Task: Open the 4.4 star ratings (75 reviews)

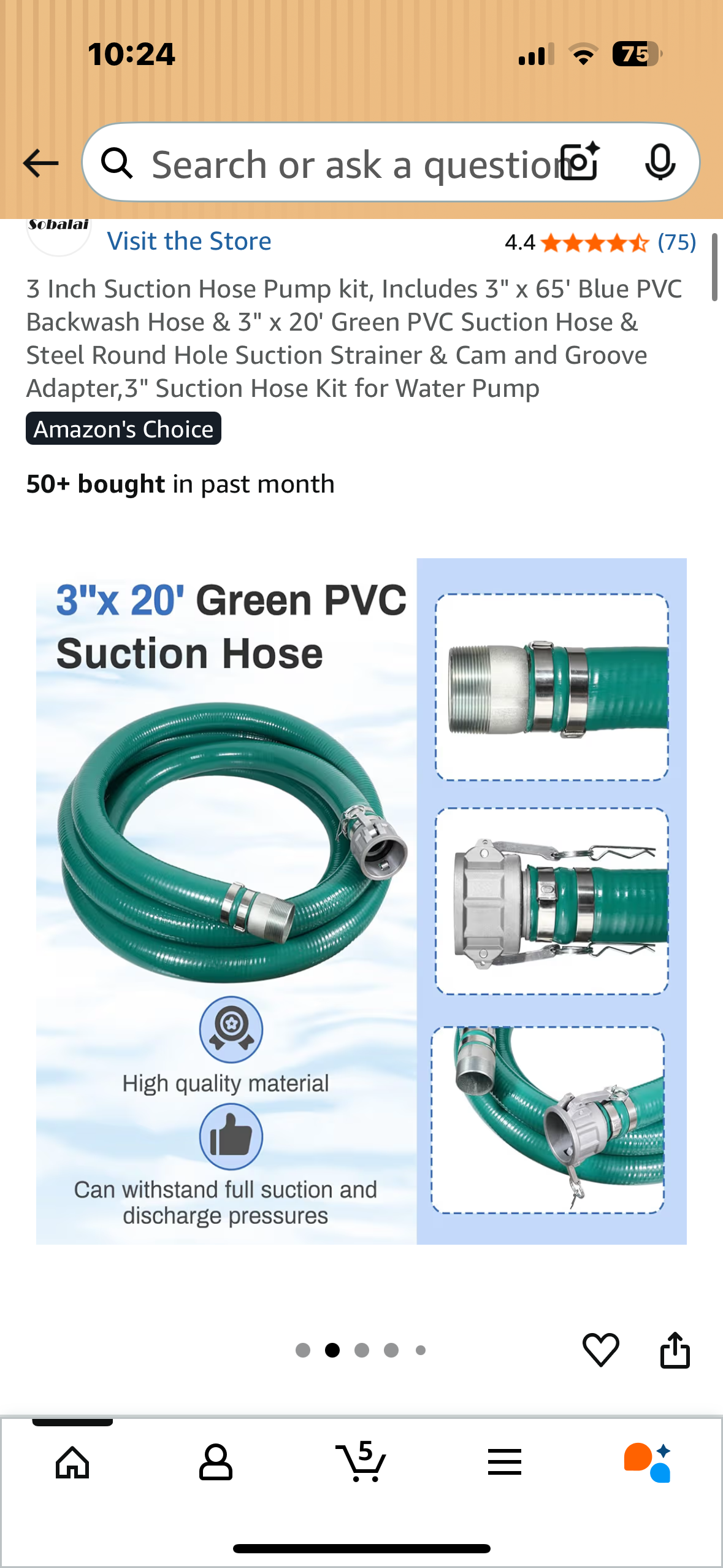Action: [600, 243]
